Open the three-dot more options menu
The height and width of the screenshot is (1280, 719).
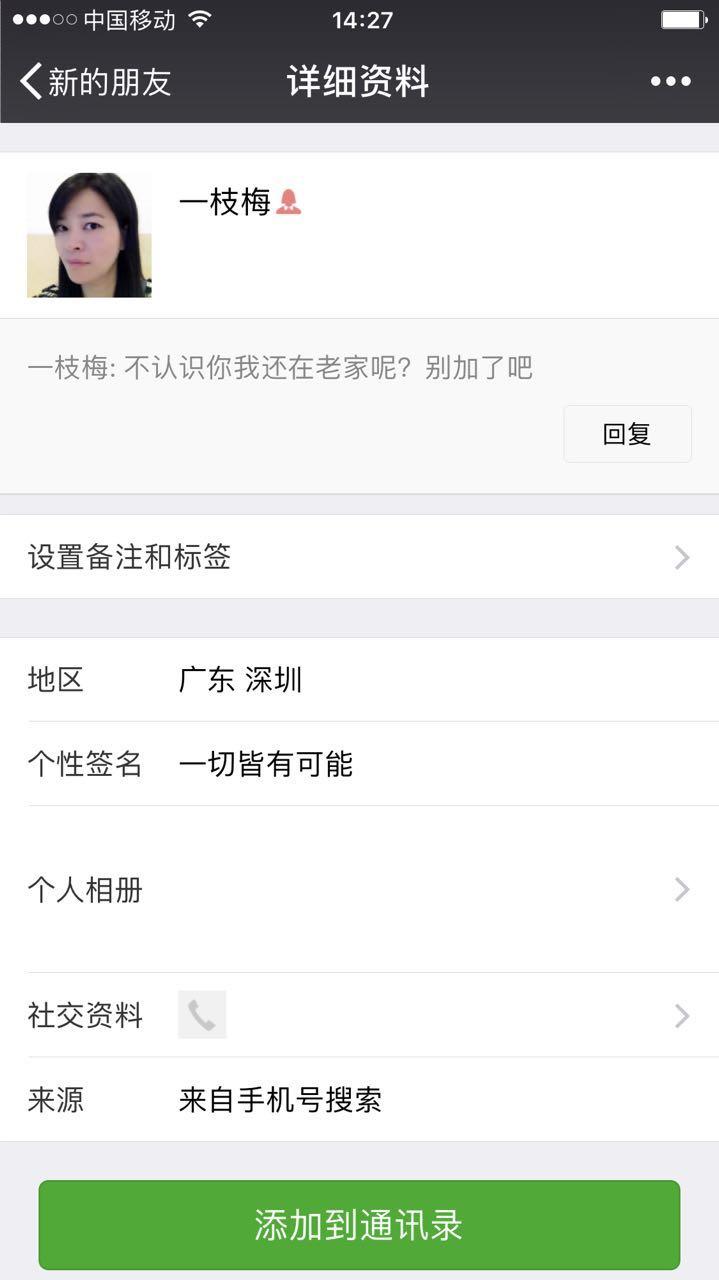coord(670,82)
